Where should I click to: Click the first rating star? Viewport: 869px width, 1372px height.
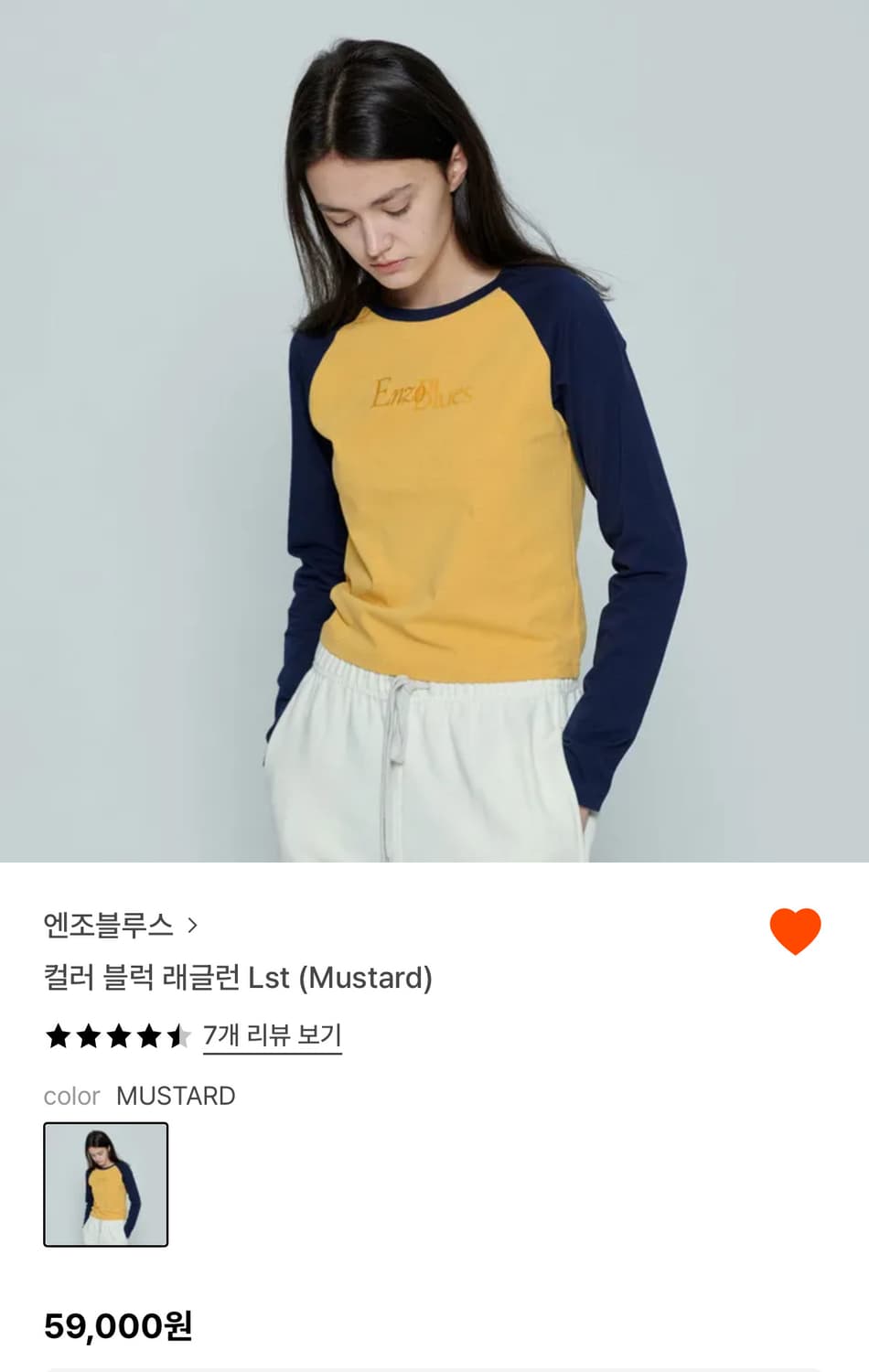(56, 1036)
